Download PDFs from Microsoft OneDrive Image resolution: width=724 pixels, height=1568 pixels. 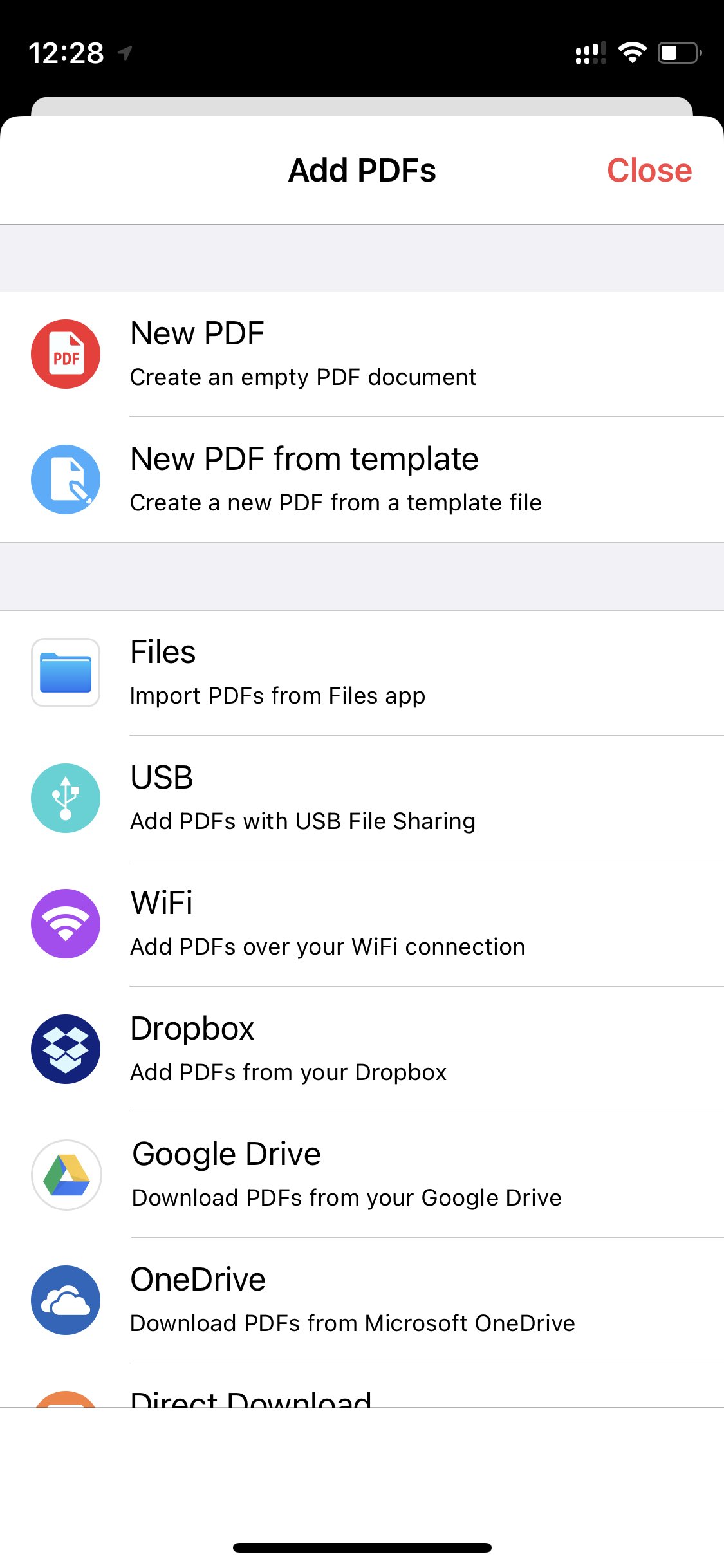coord(352,1323)
